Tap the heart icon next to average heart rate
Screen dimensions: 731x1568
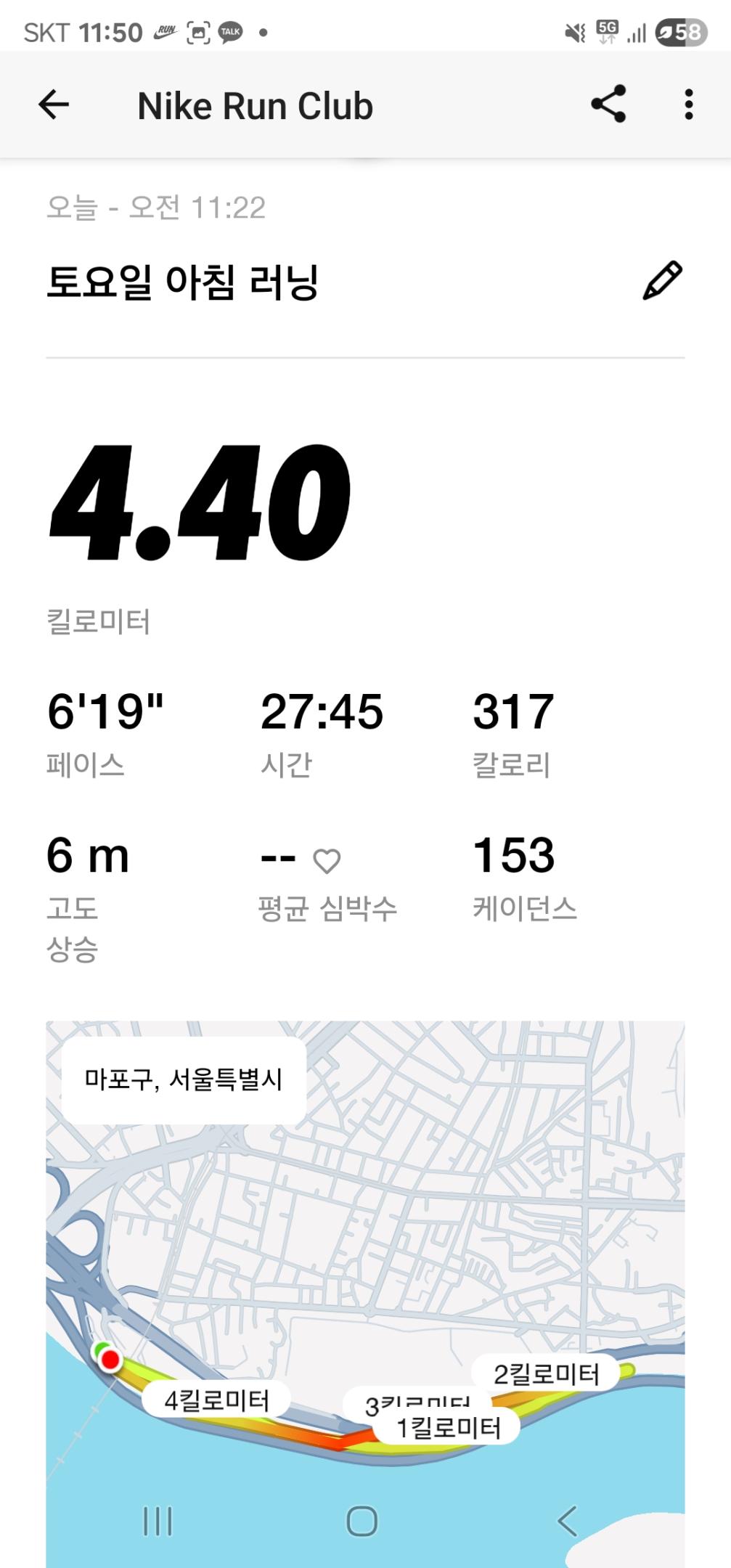click(329, 860)
